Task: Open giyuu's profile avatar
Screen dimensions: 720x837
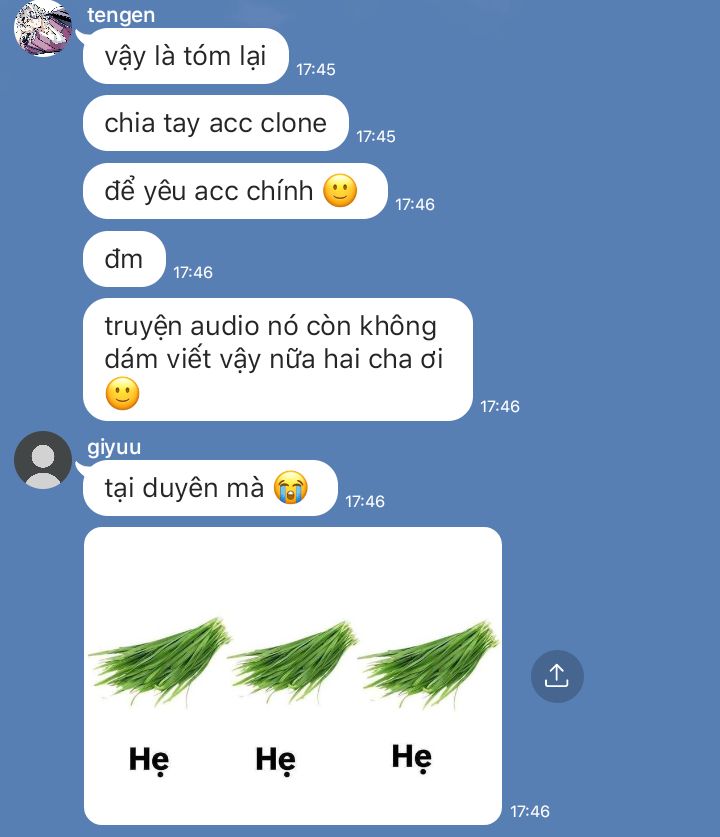Action: (43, 460)
